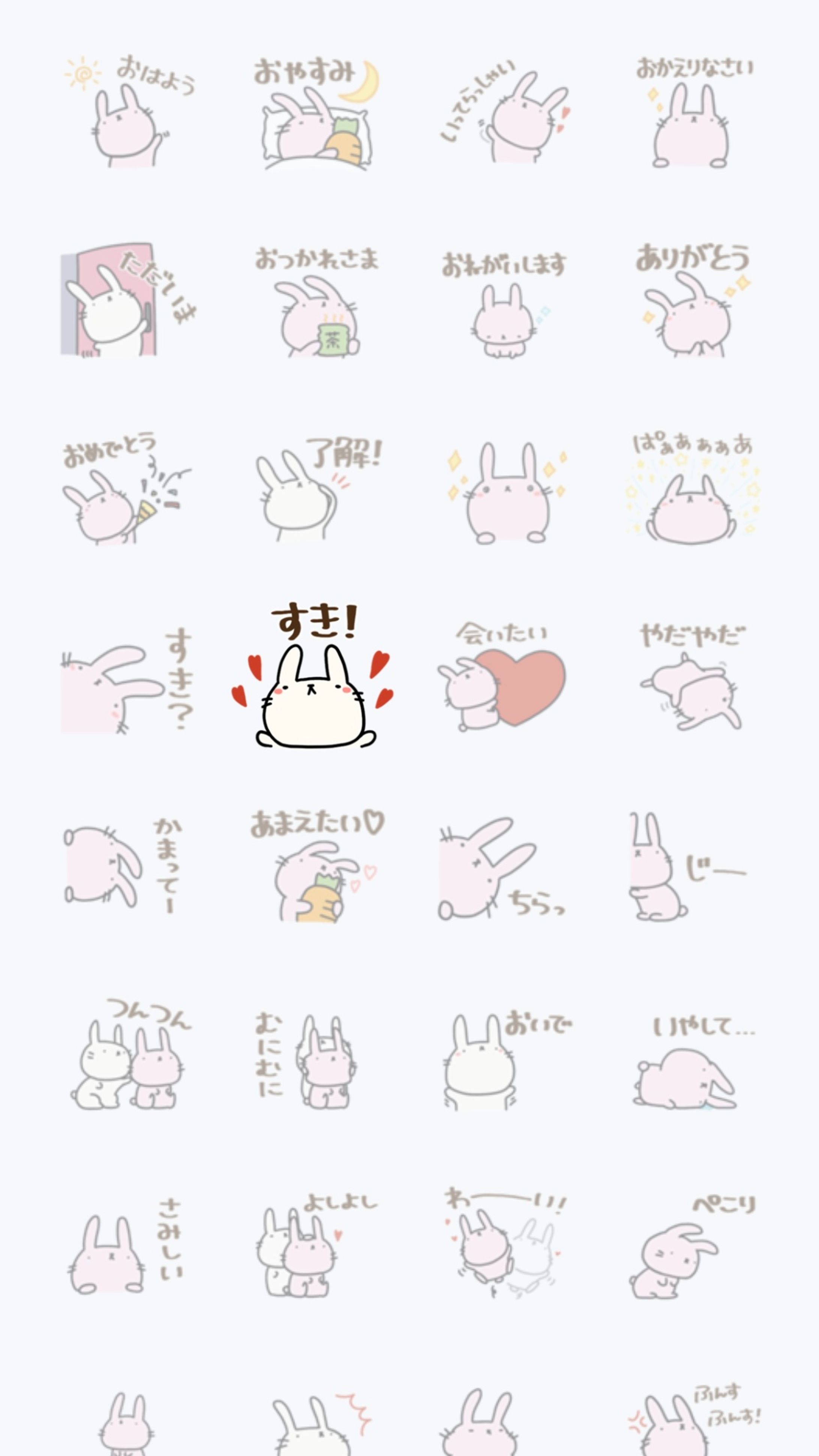Open the 会いたい big heart sticker
This screenshot has height=1456, width=819.
coord(502,678)
